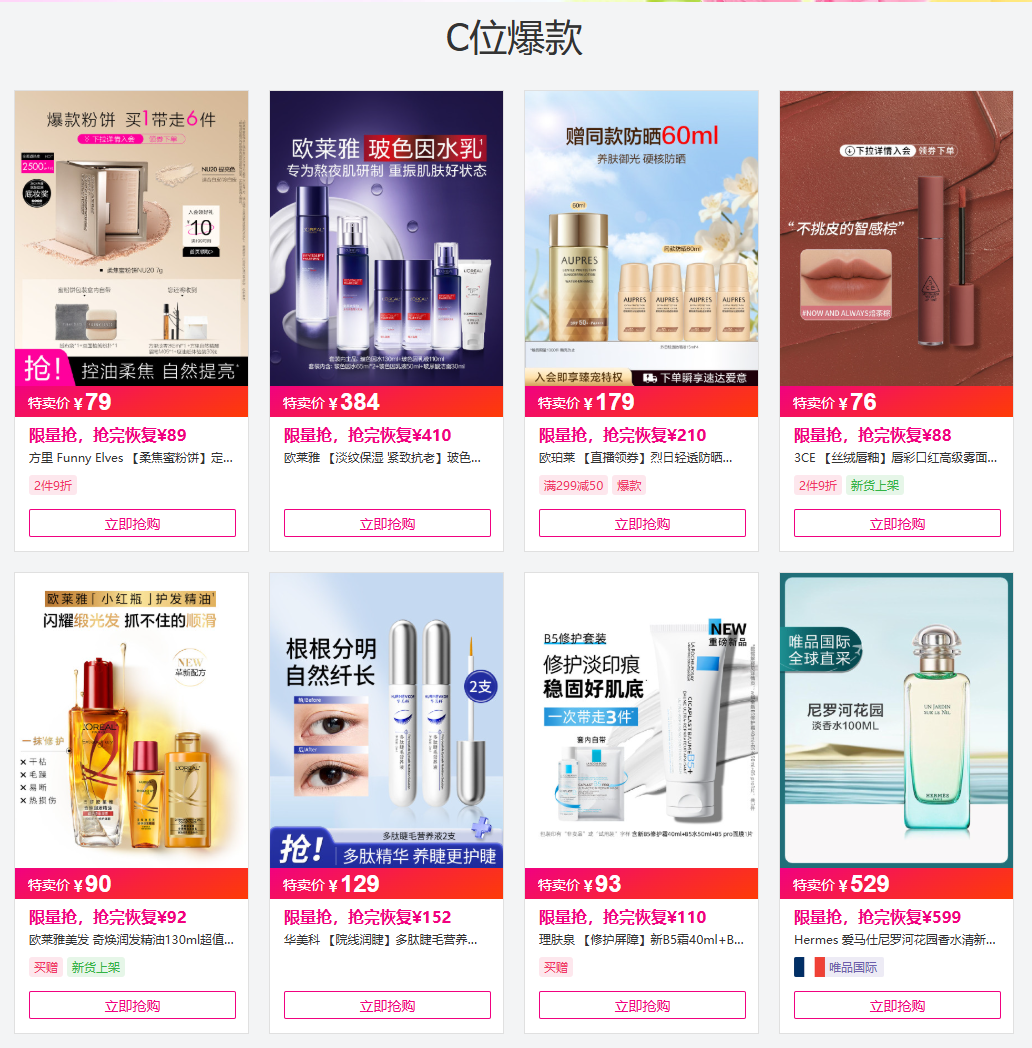Open the 方里 Funny Elves 柔焦蜜粉饼 product card
Screen dimensions: 1032x1048
coord(131,240)
